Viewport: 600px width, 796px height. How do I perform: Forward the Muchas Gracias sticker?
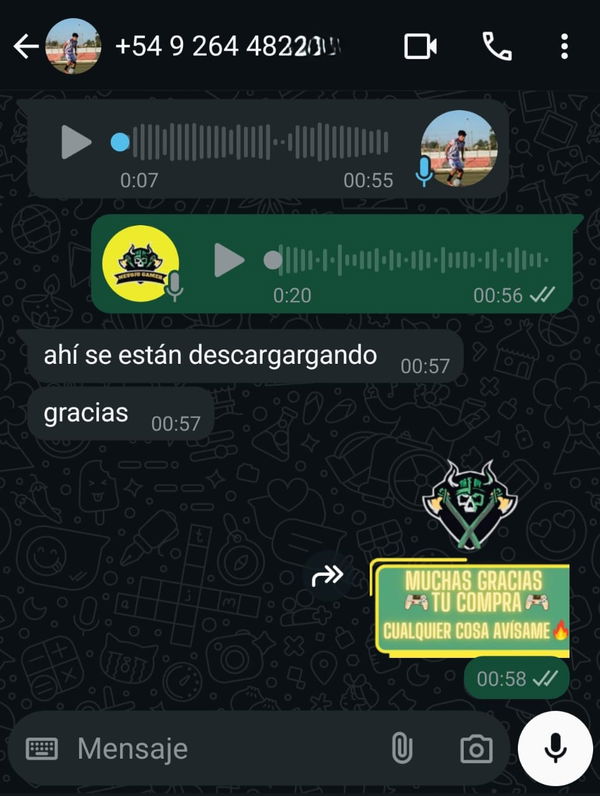coord(328,575)
